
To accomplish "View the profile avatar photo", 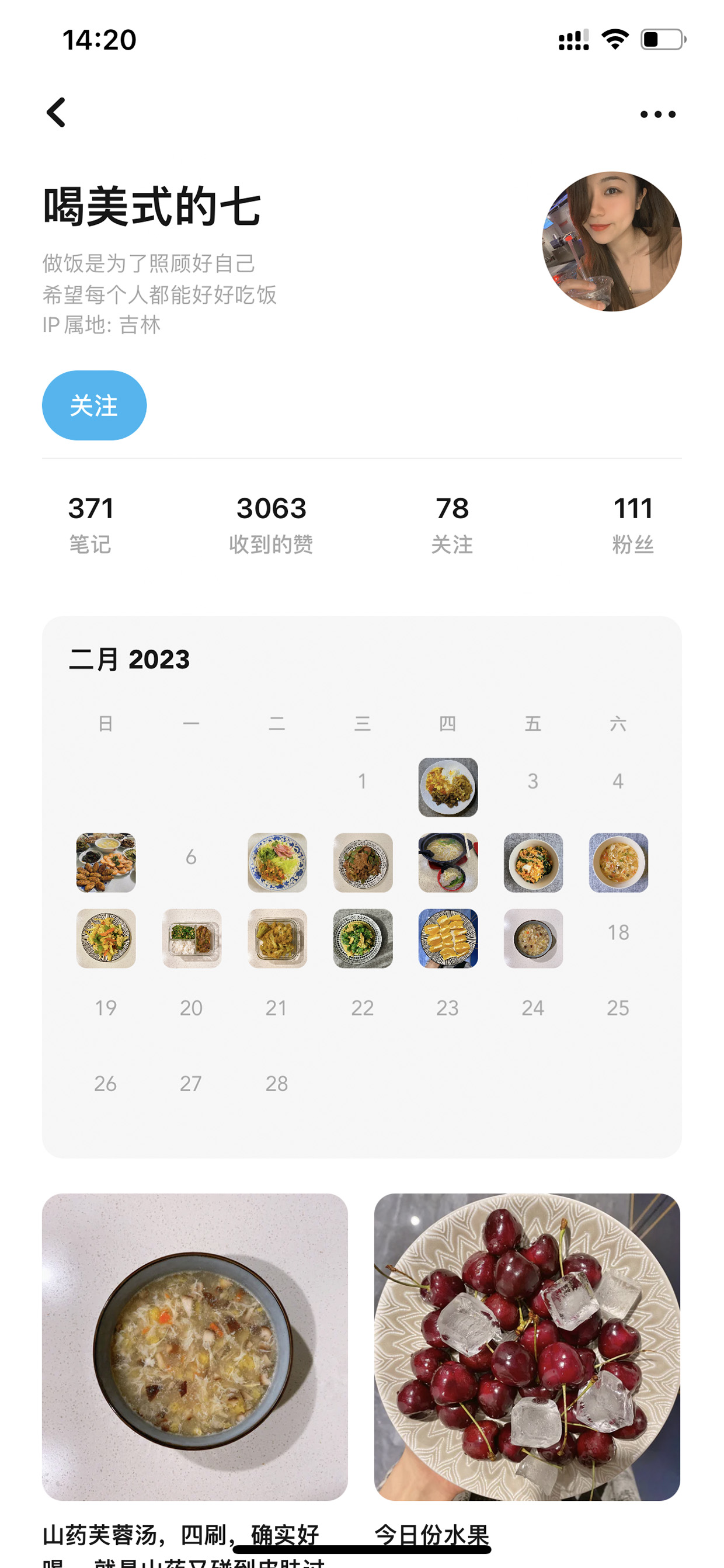I will coord(611,242).
